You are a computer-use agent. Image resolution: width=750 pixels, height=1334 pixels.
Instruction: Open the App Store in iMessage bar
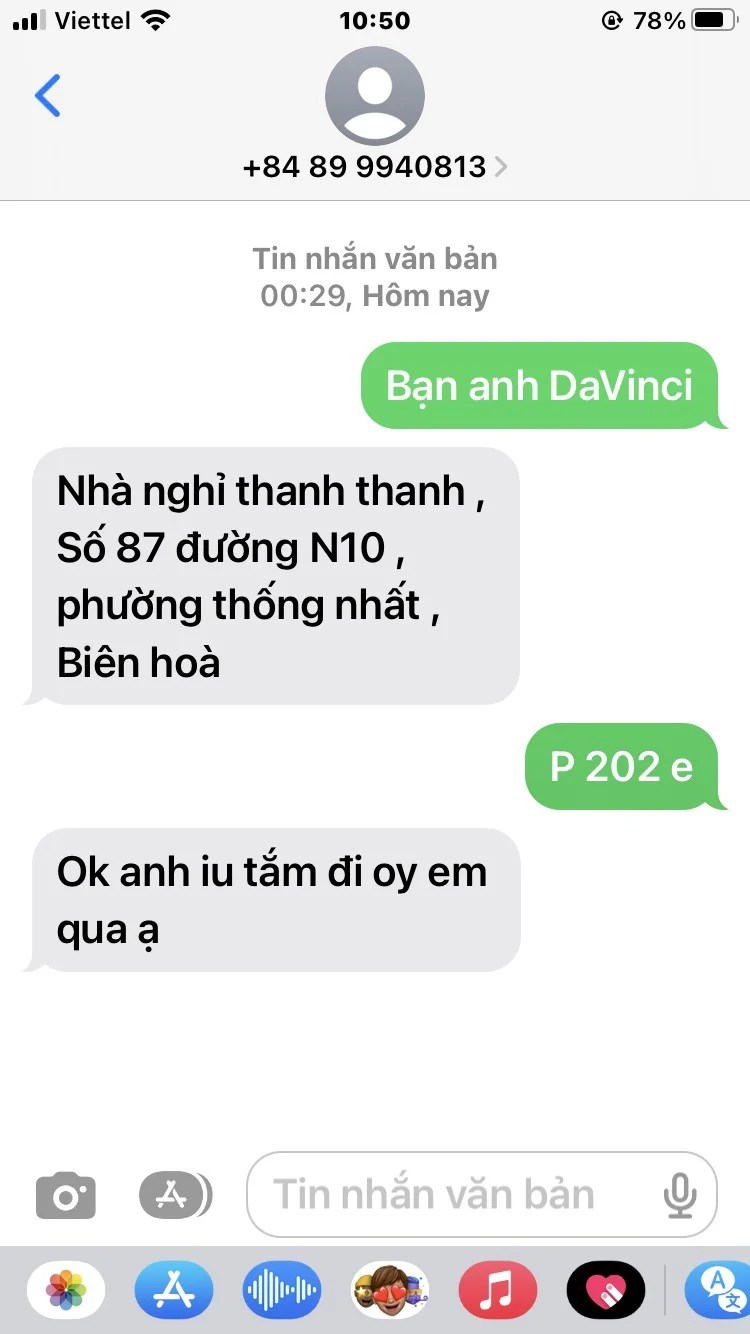pyautogui.click(x=174, y=1290)
